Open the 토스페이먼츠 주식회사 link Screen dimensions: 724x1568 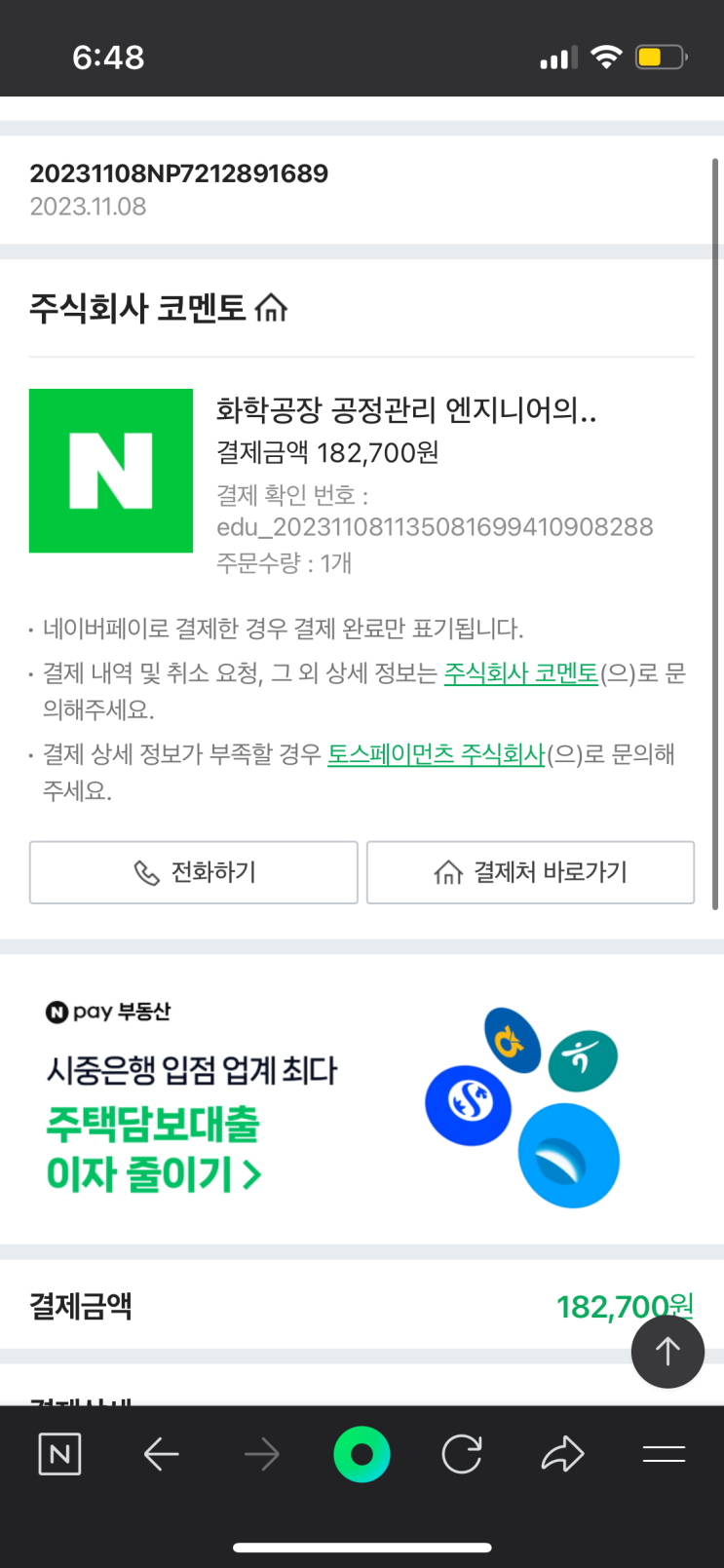pos(436,754)
